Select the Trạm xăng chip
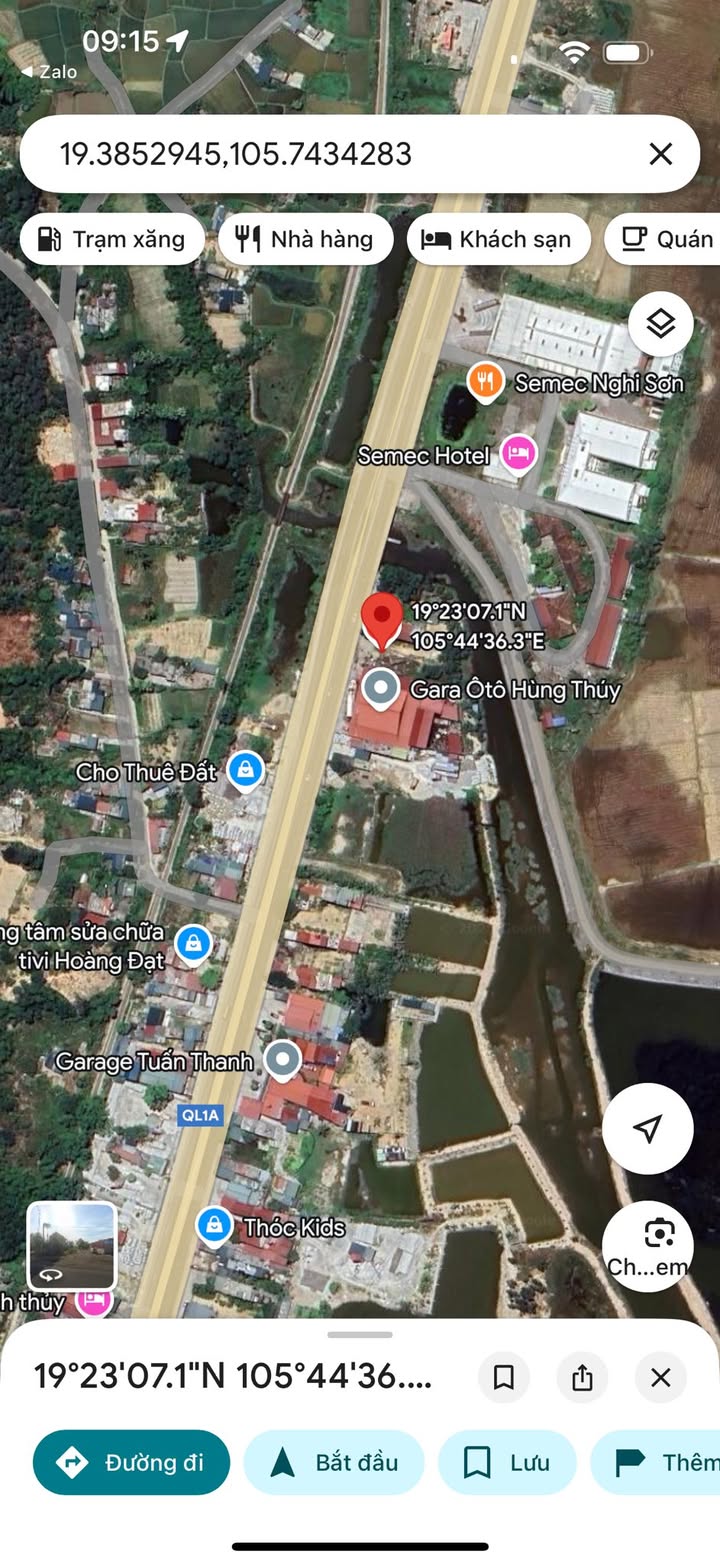Viewport: 720px width, 1564px height. [112, 239]
